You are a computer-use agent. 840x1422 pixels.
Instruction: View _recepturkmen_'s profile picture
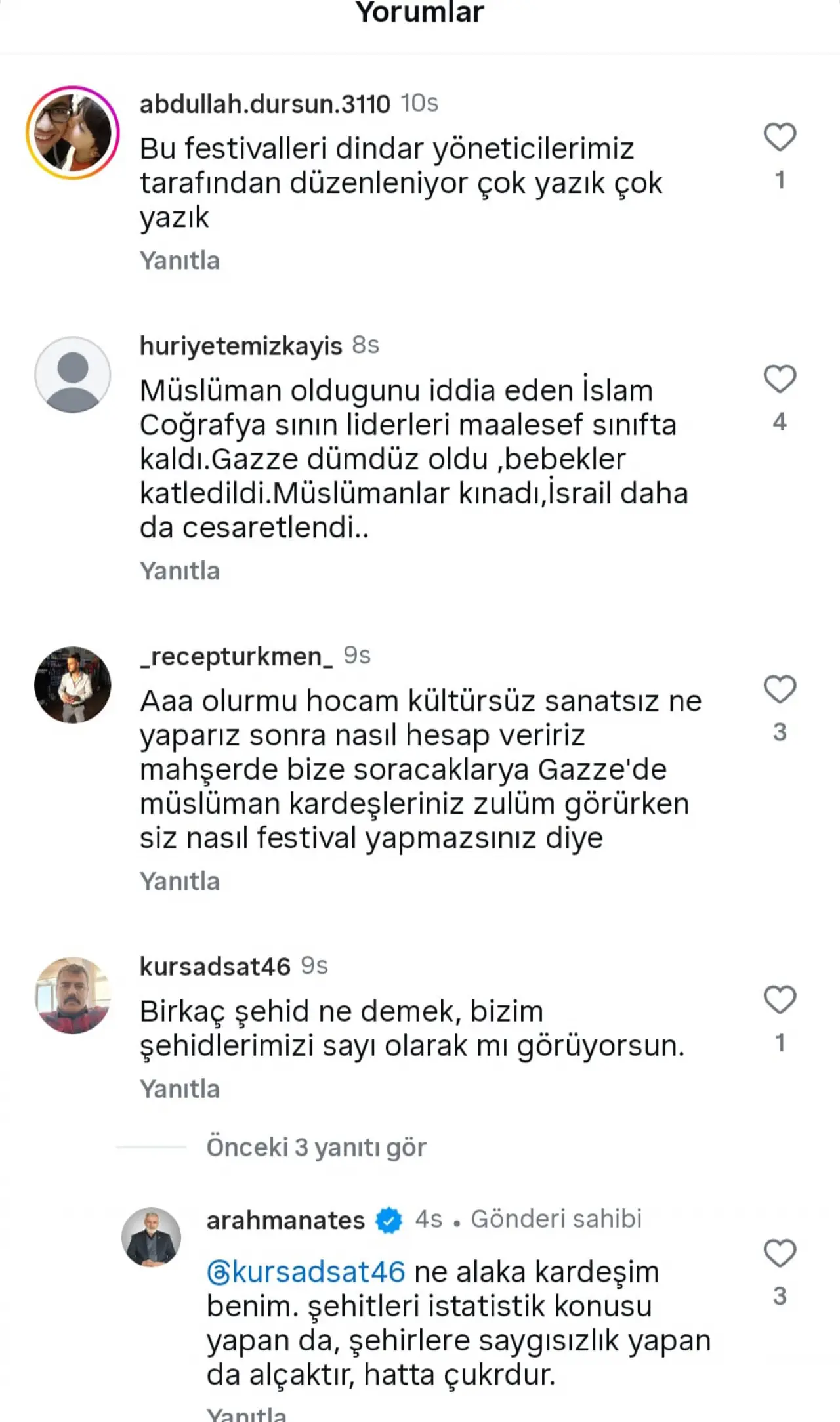pyautogui.click(x=72, y=685)
